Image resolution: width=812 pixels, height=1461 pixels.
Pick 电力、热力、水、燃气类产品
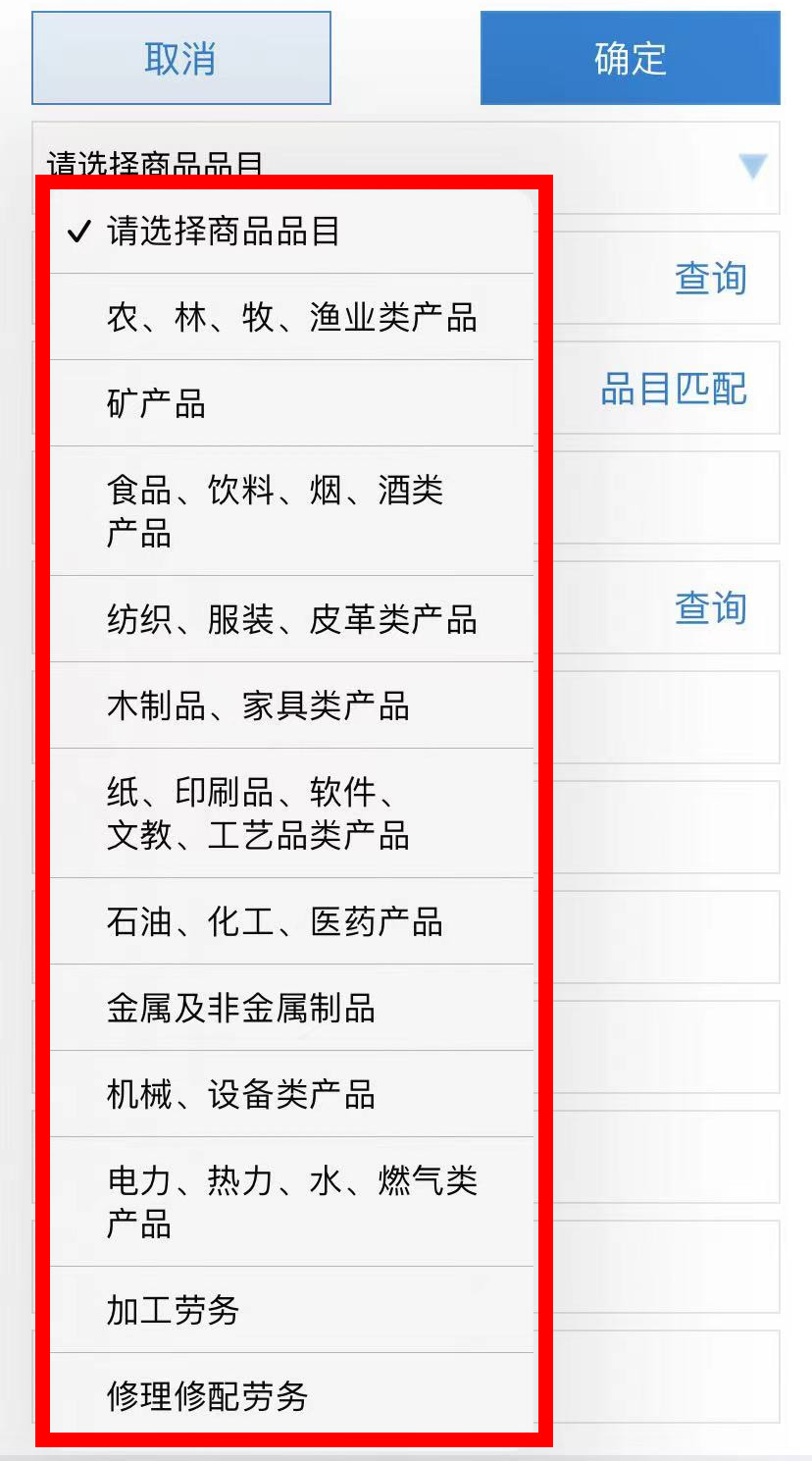[292, 1202]
